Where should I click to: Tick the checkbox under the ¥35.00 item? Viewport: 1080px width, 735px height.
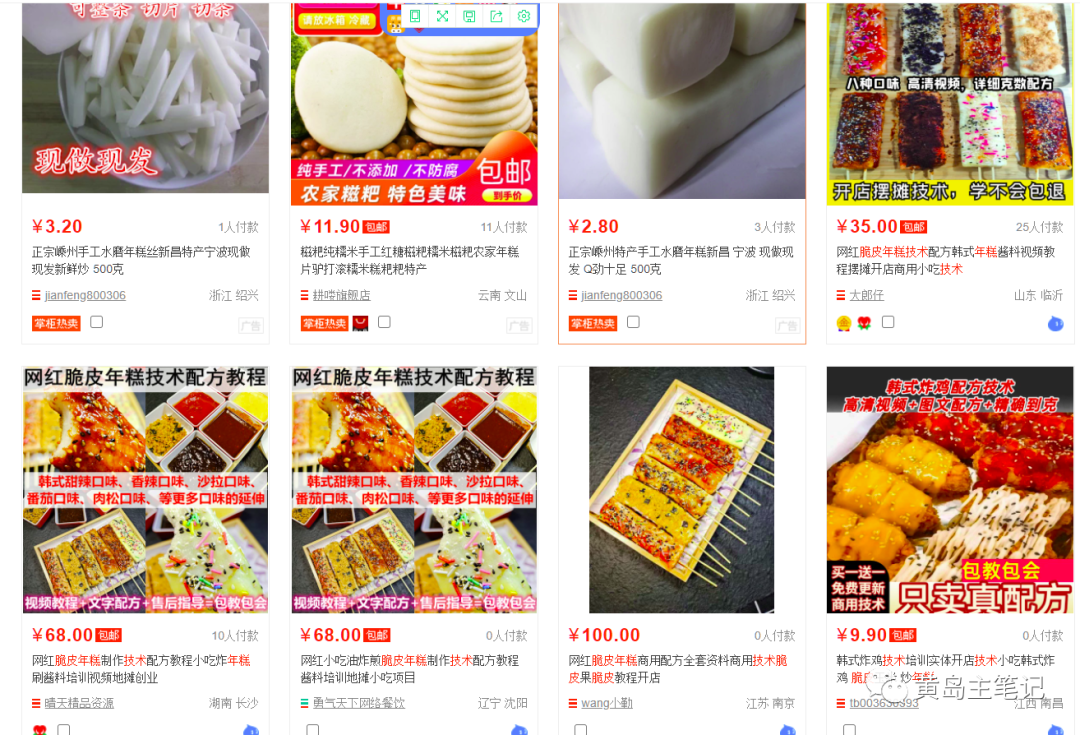888,322
